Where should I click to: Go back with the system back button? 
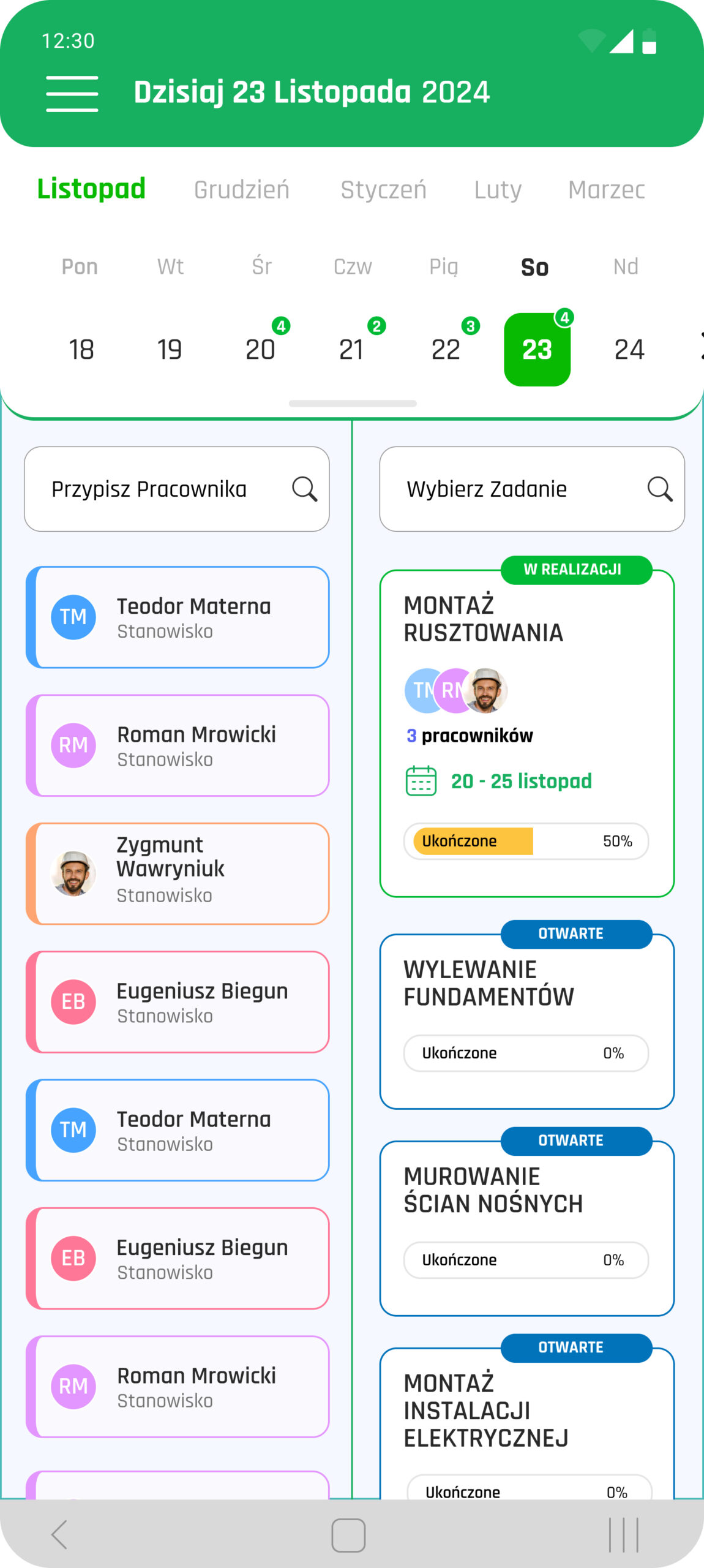(x=59, y=1535)
